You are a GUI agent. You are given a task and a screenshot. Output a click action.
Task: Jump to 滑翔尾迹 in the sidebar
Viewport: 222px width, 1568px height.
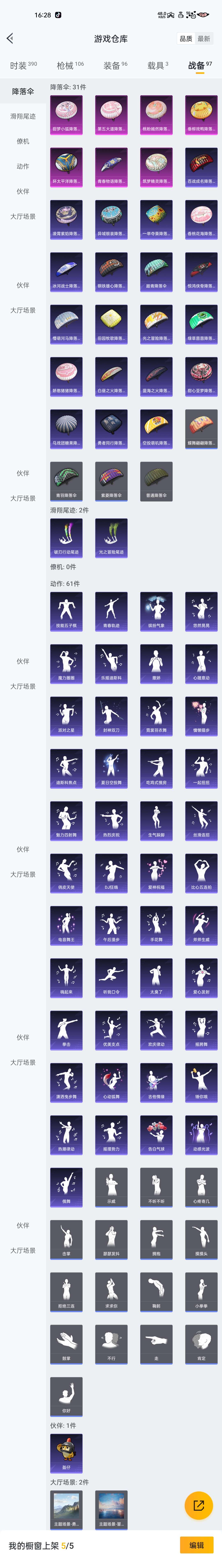23,116
